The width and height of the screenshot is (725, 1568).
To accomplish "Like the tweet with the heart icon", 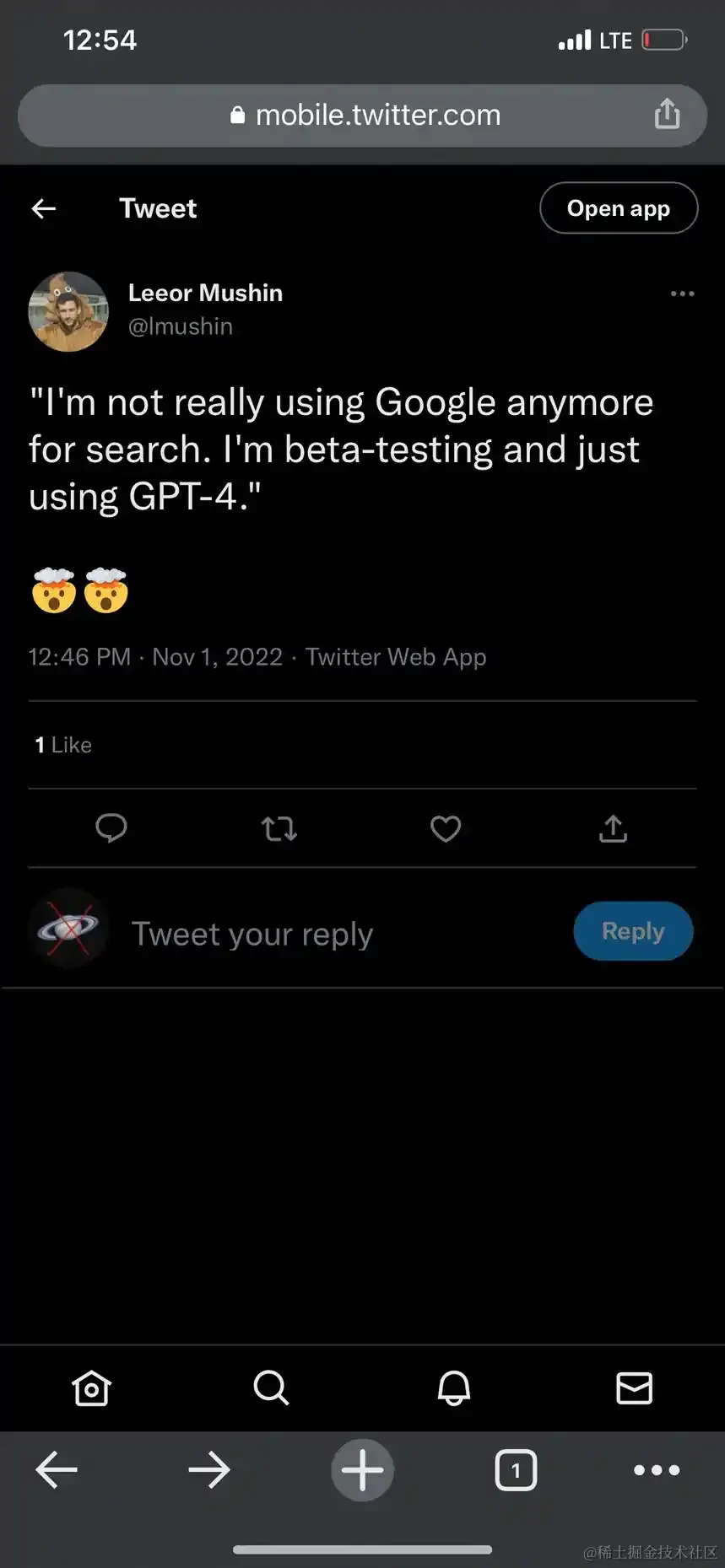I will 446,829.
